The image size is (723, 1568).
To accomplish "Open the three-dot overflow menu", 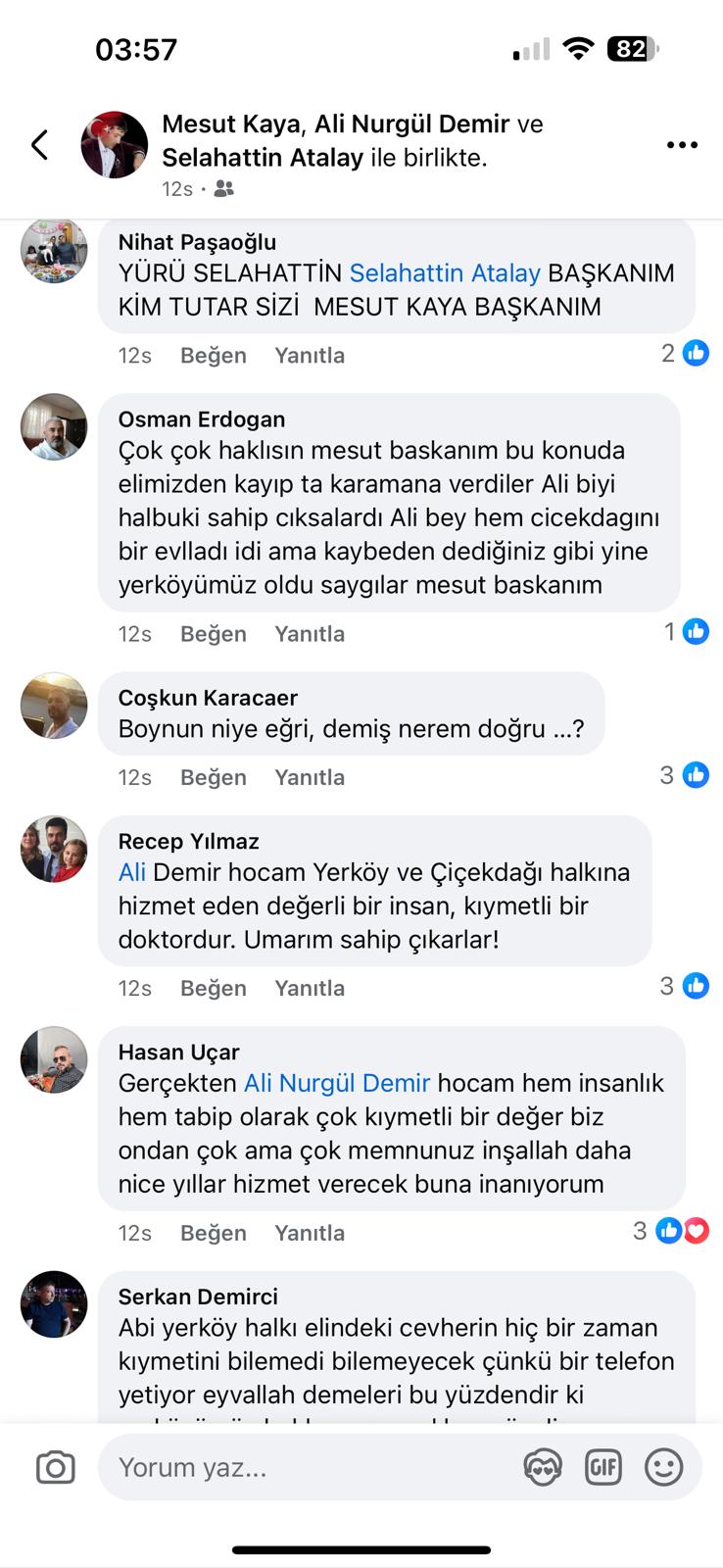I will [682, 145].
